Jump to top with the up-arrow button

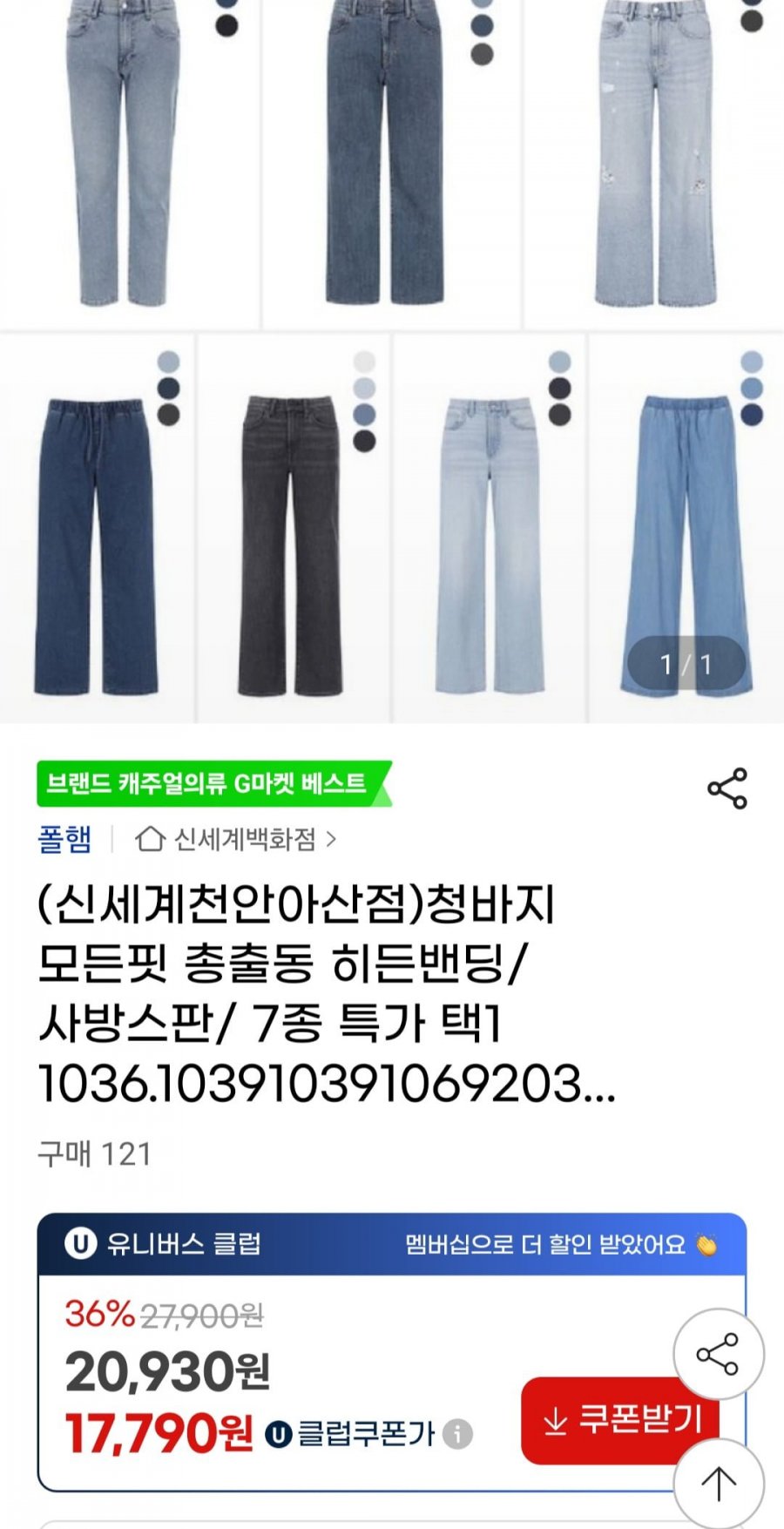[719, 1484]
